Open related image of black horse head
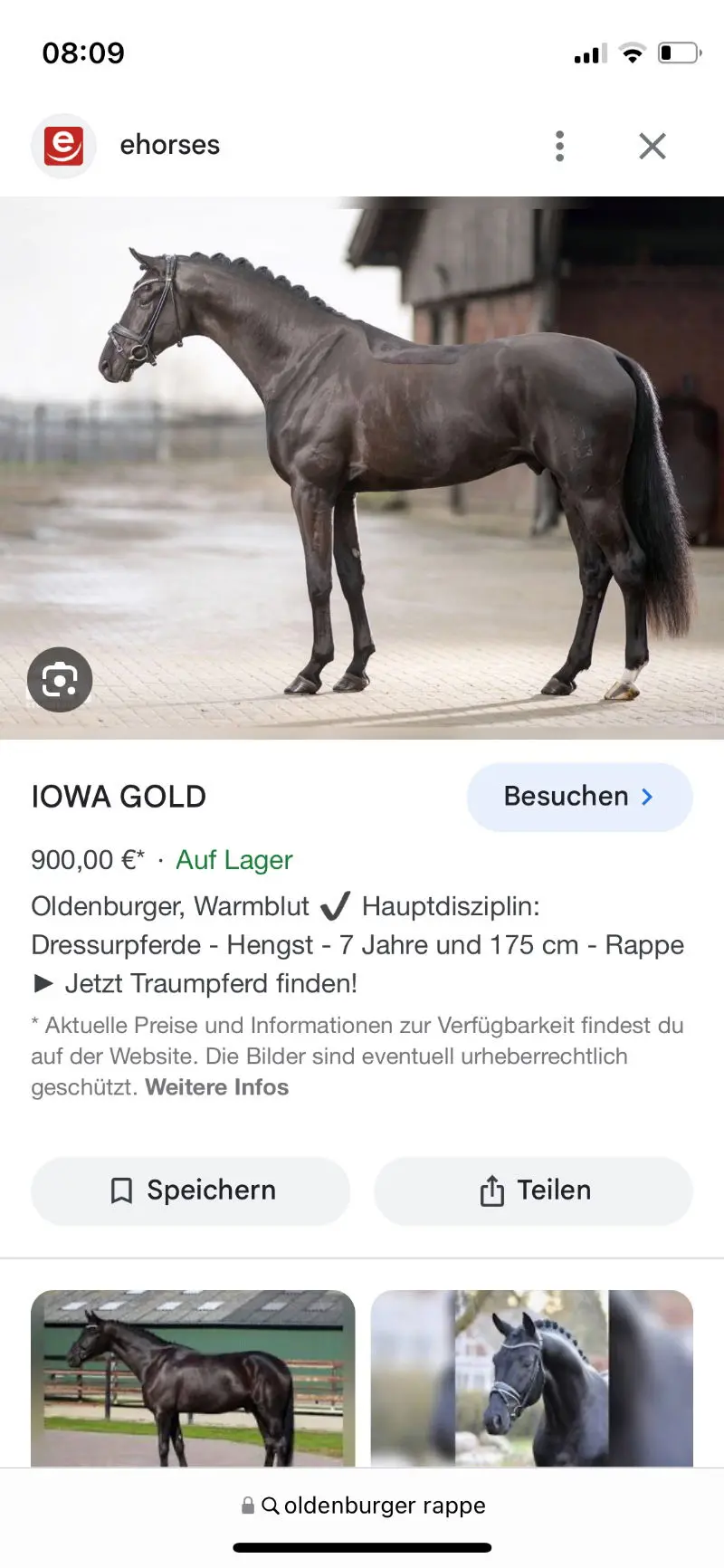 pos(532,1376)
